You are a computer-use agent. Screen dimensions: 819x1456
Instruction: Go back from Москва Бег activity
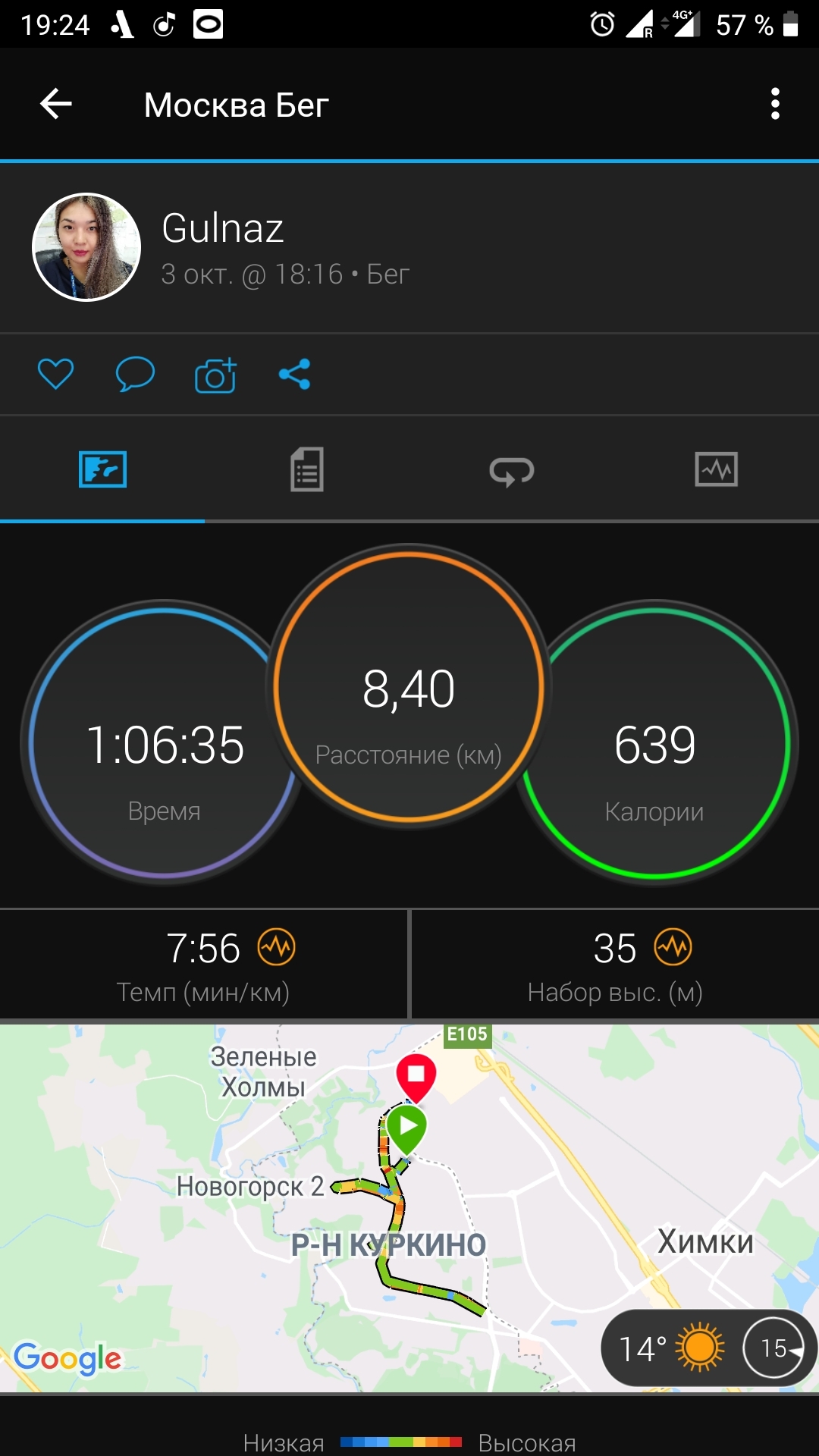pos(56,104)
